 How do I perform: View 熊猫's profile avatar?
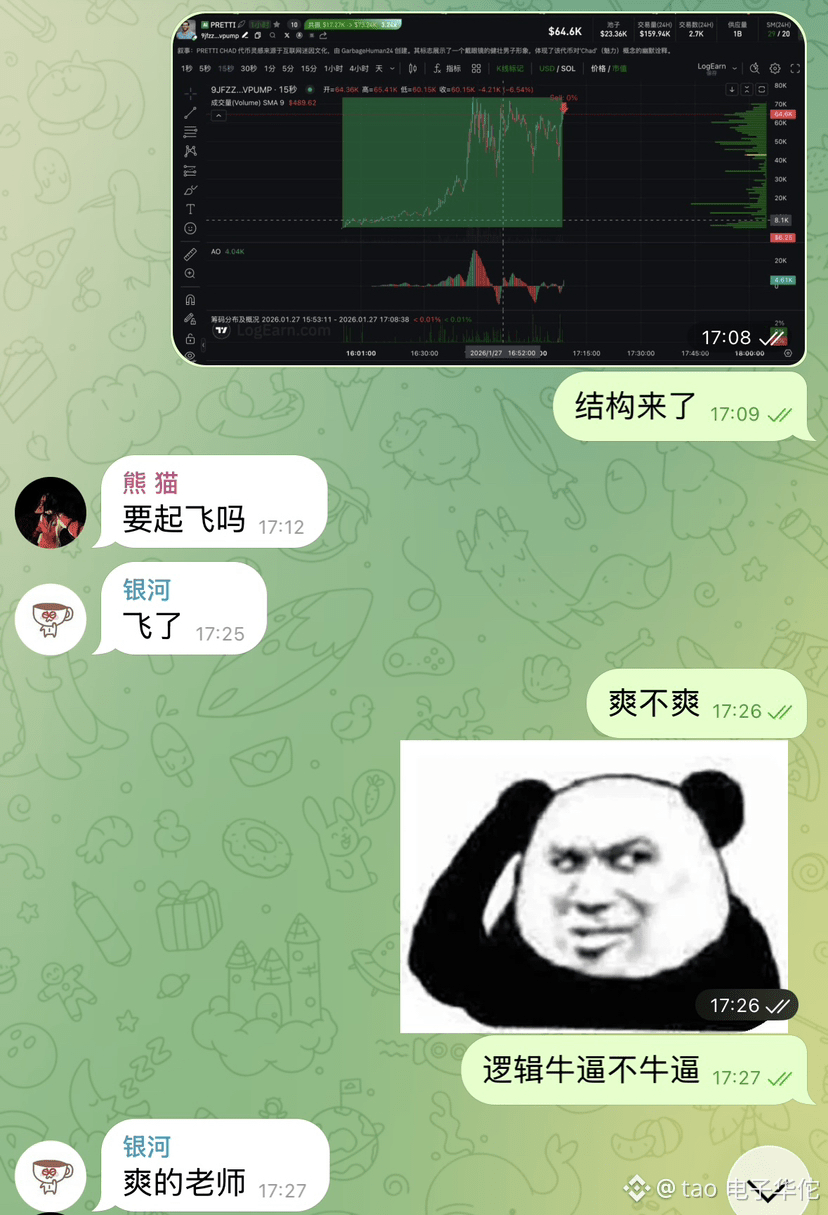pyautogui.click(x=51, y=512)
